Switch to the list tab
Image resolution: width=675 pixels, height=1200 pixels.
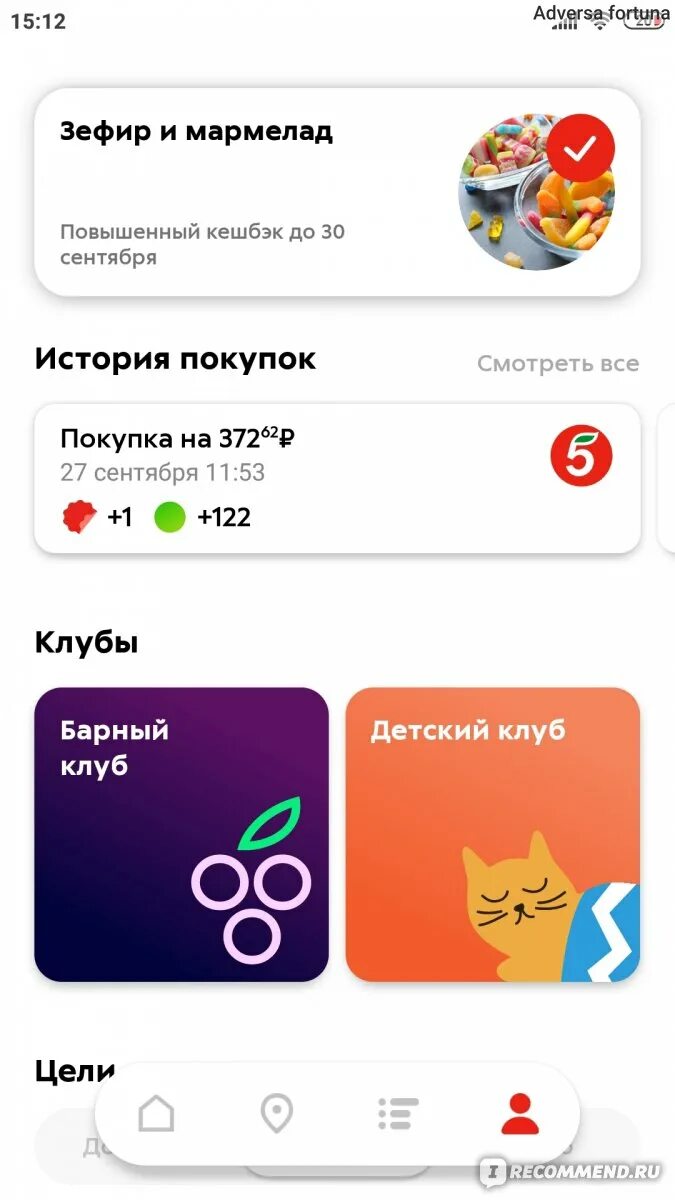click(x=398, y=1113)
